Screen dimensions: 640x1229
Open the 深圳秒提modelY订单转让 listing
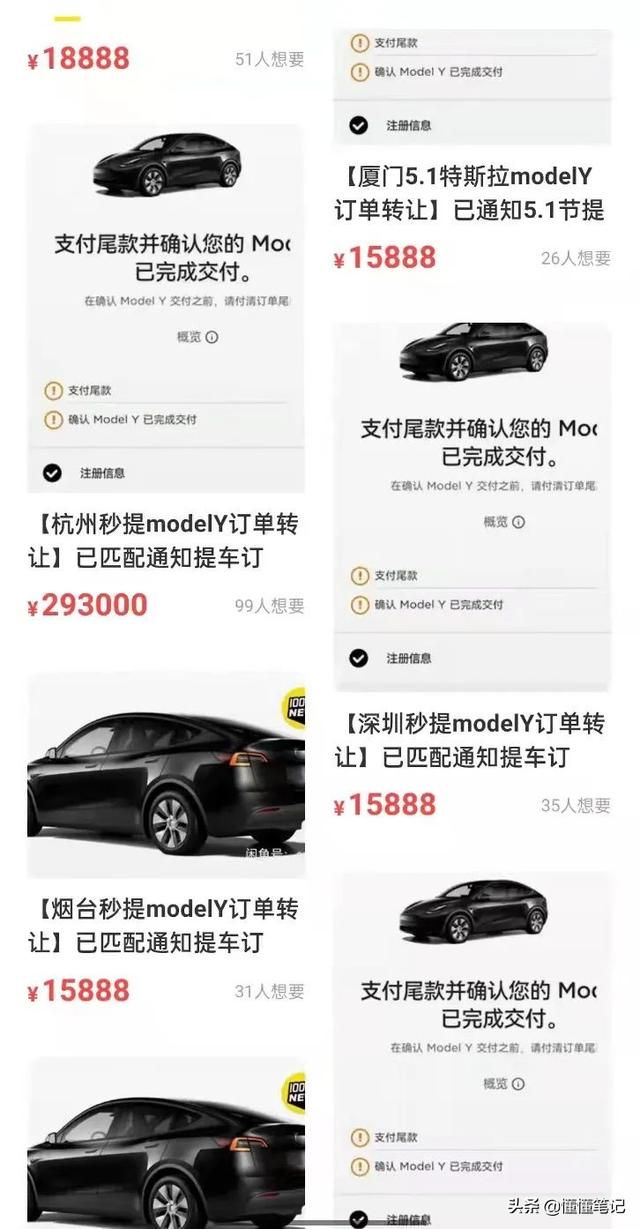tap(470, 741)
